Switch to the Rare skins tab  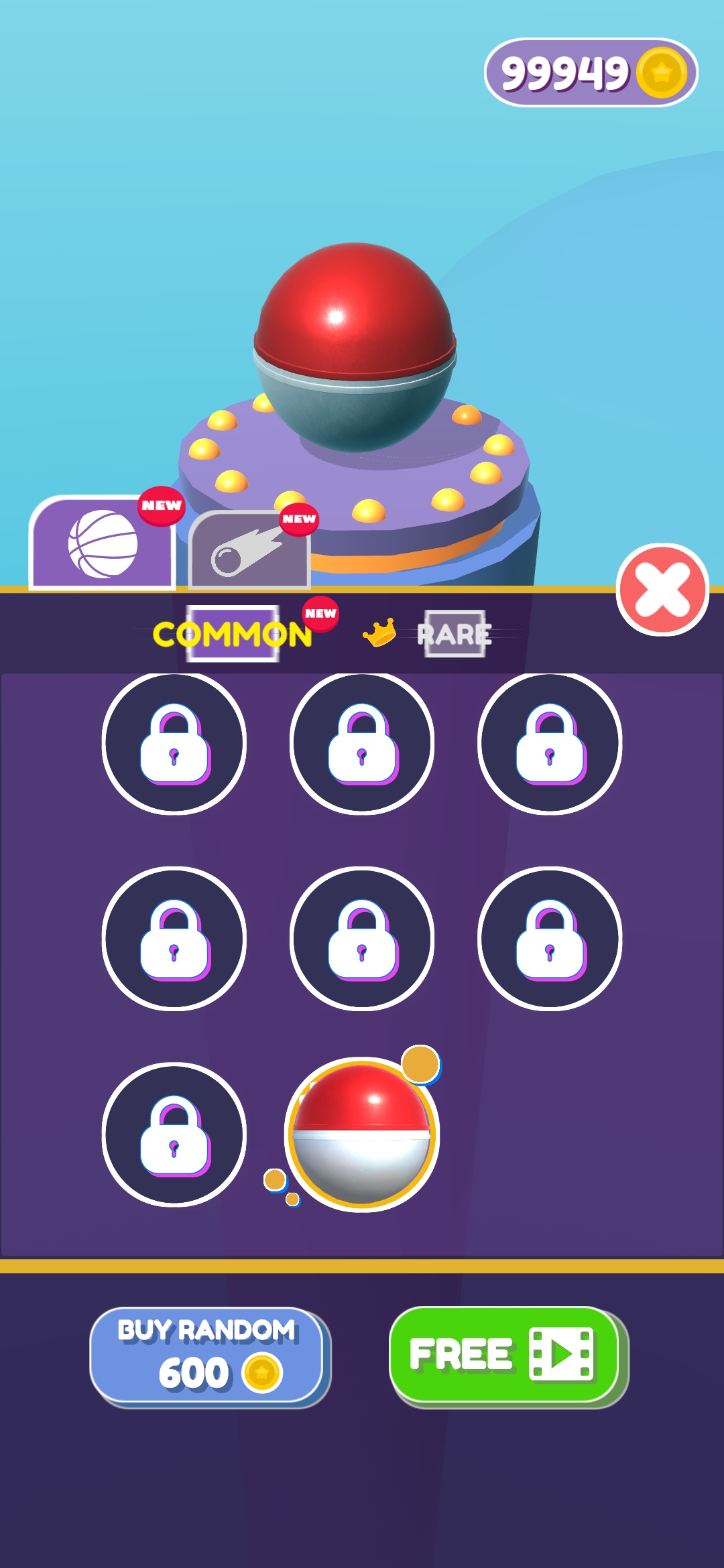pyautogui.click(x=455, y=634)
